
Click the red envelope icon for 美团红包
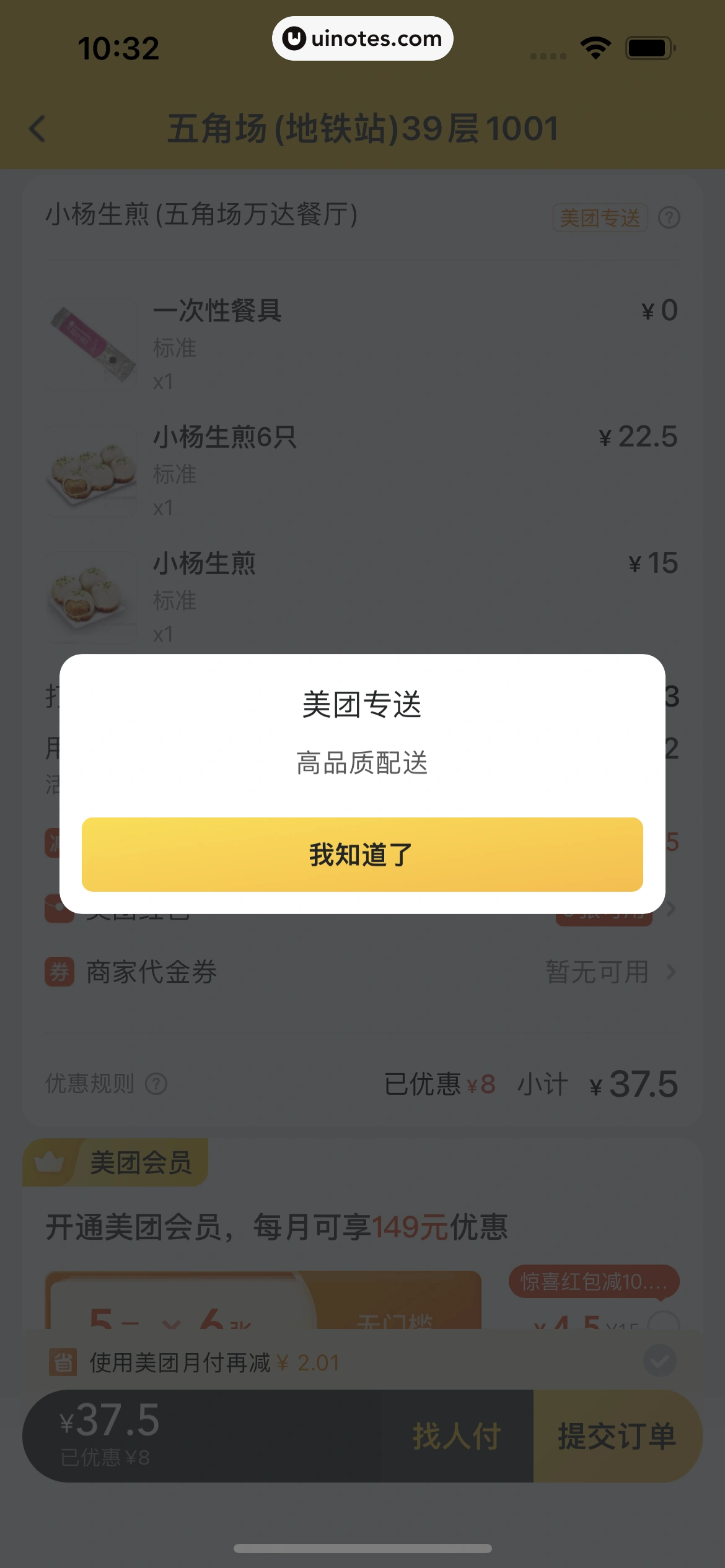[60, 909]
